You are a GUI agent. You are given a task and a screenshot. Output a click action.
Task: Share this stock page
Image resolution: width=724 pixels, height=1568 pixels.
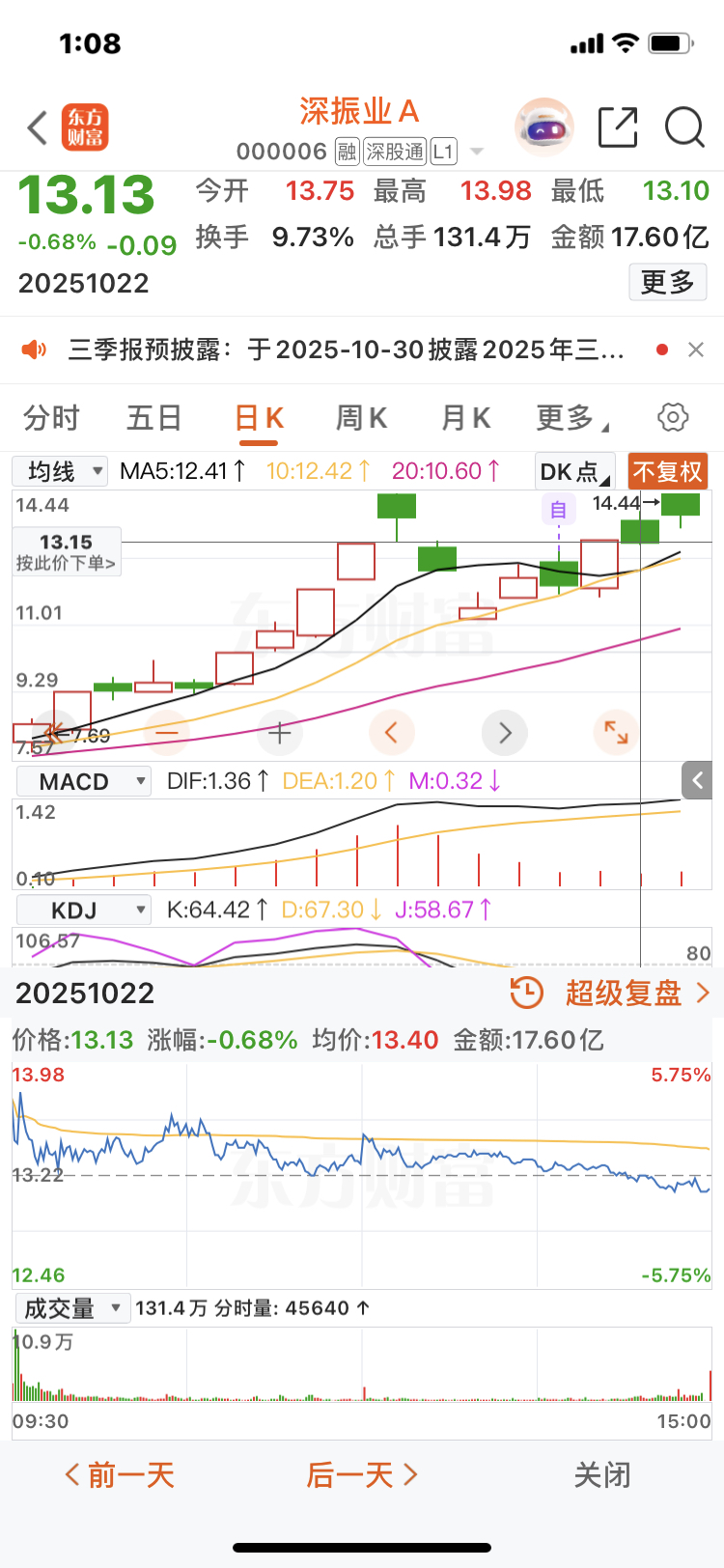(618, 127)
